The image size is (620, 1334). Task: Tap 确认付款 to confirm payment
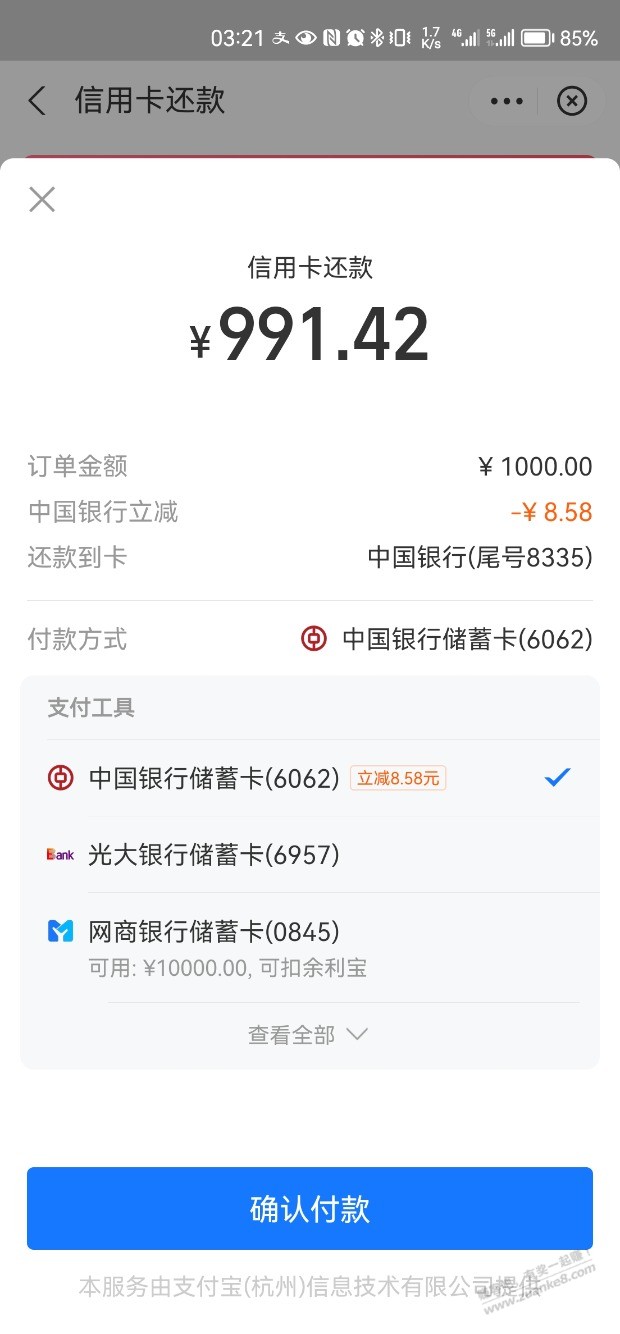pyautogui.click(x=310, y=1208)
